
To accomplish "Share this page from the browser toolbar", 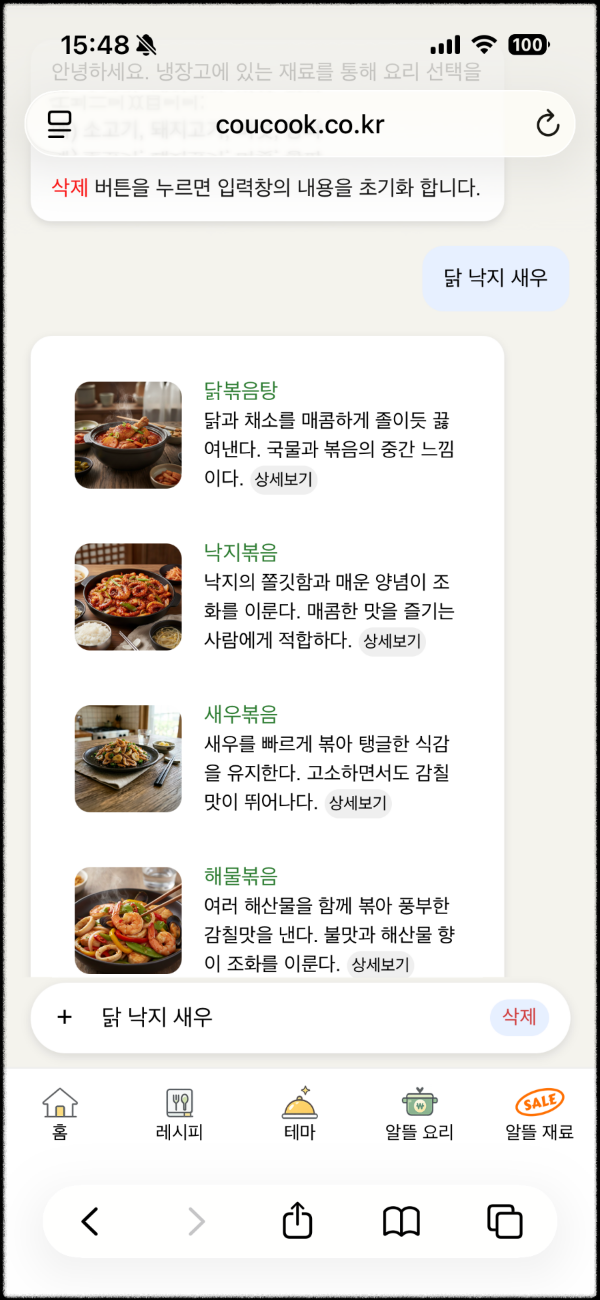I will click(298, 1221).
